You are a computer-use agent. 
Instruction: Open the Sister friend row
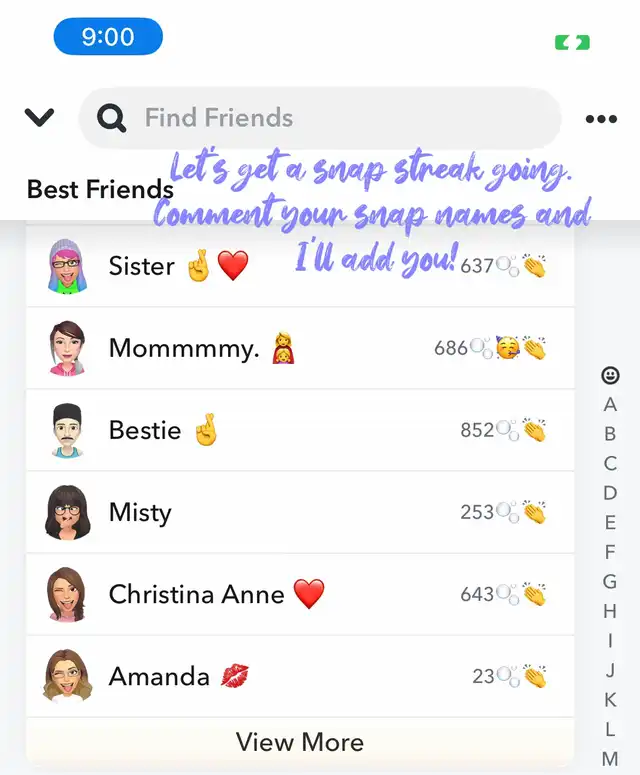[x=300, y=266]
